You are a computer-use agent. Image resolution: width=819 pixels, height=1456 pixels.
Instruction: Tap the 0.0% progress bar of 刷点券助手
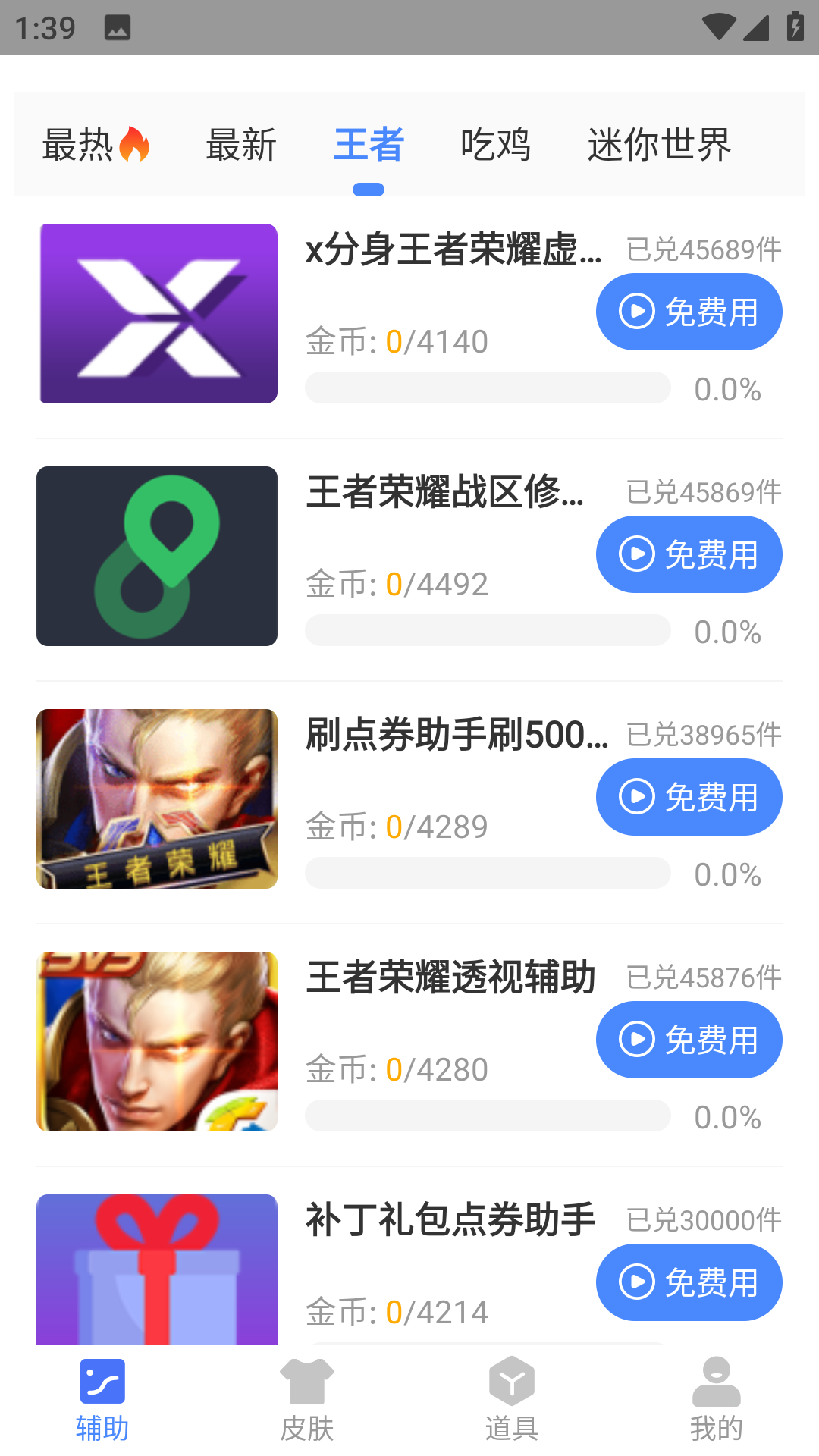(486, 873)
